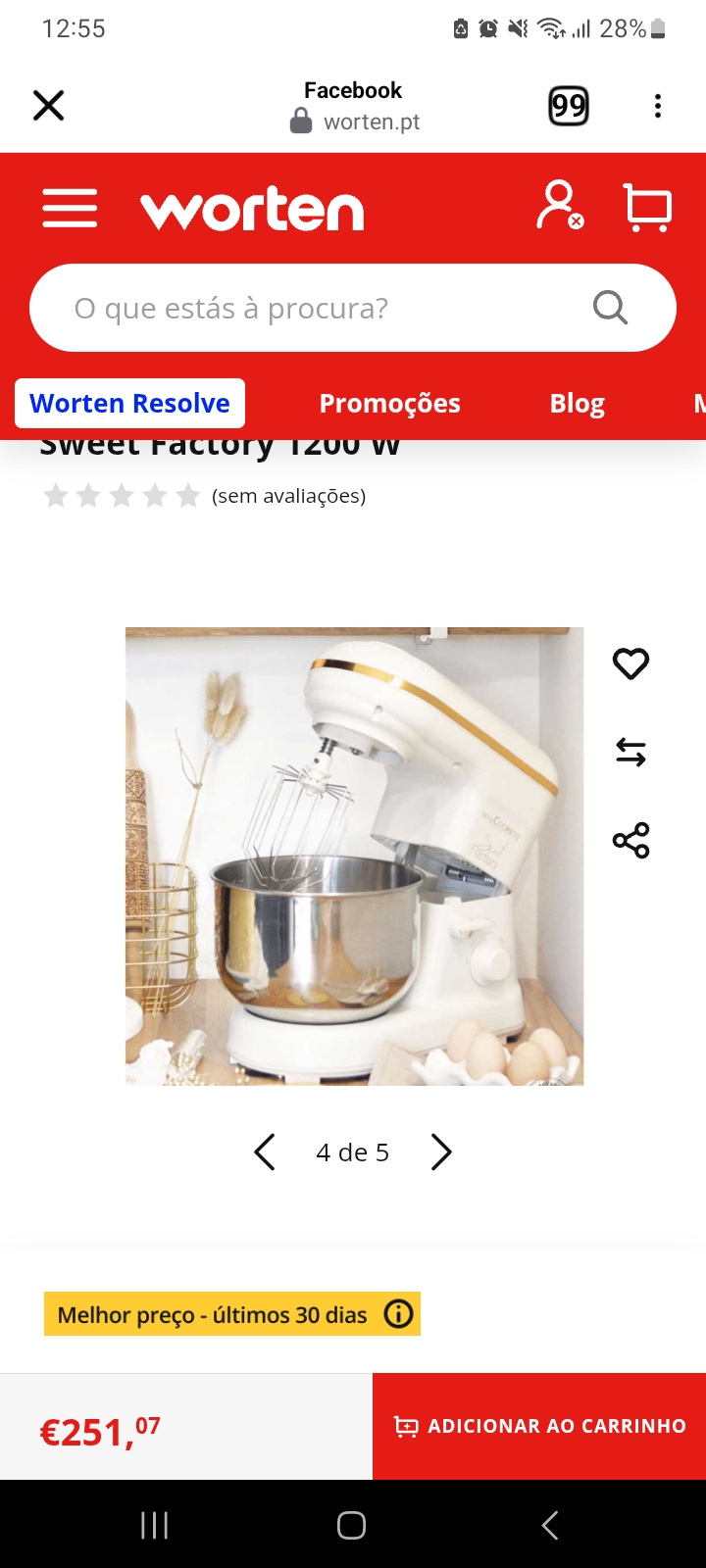Go to the Worten homepage via logo
Viewport: 706px width, 1568px height.
click(252, 210)
